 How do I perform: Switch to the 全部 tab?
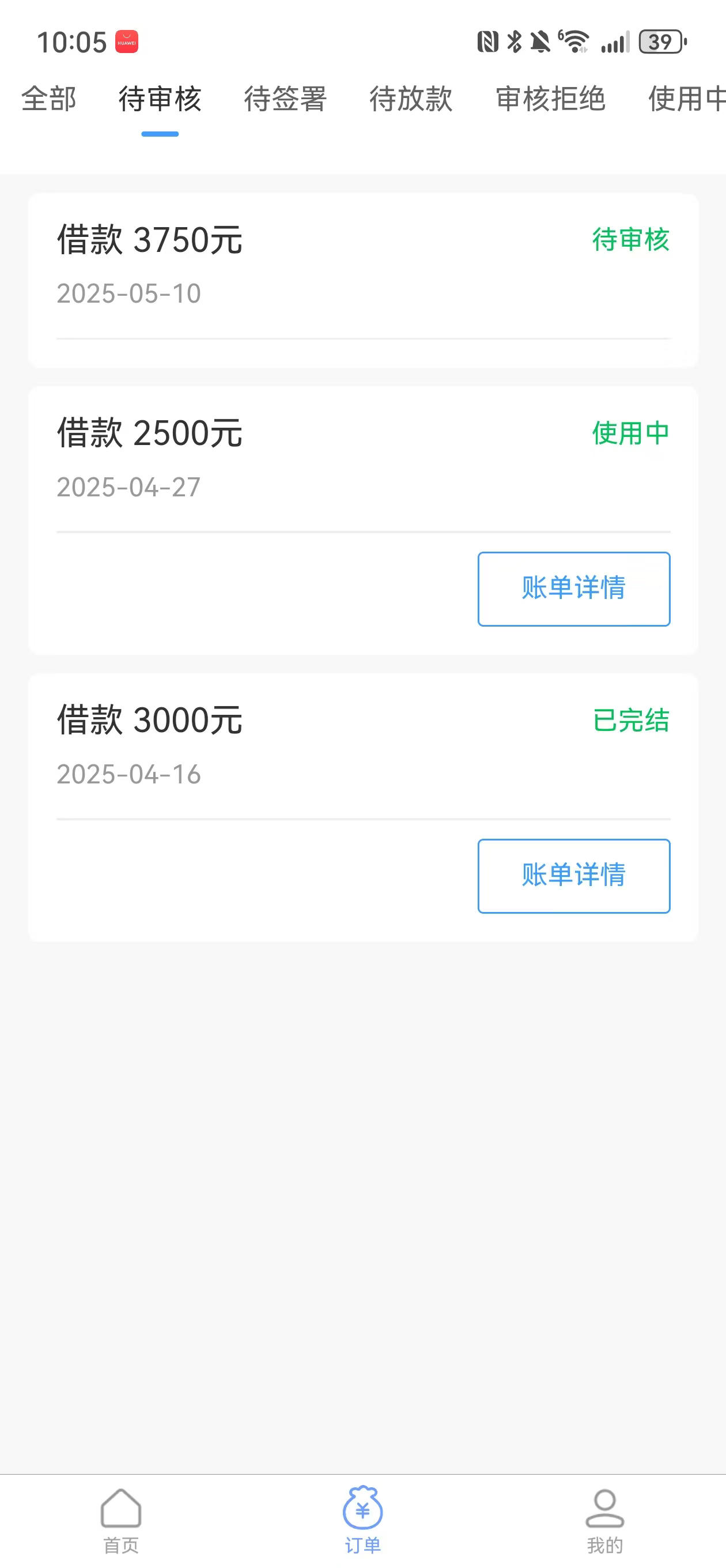[48, 99]
